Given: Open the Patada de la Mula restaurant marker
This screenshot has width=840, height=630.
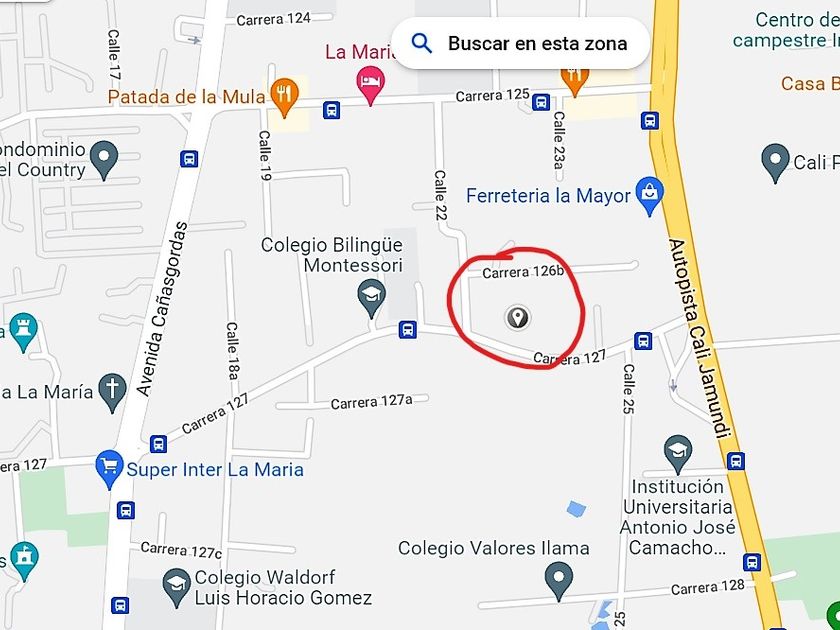Looking at the screenshot, I should click(285, 95).
